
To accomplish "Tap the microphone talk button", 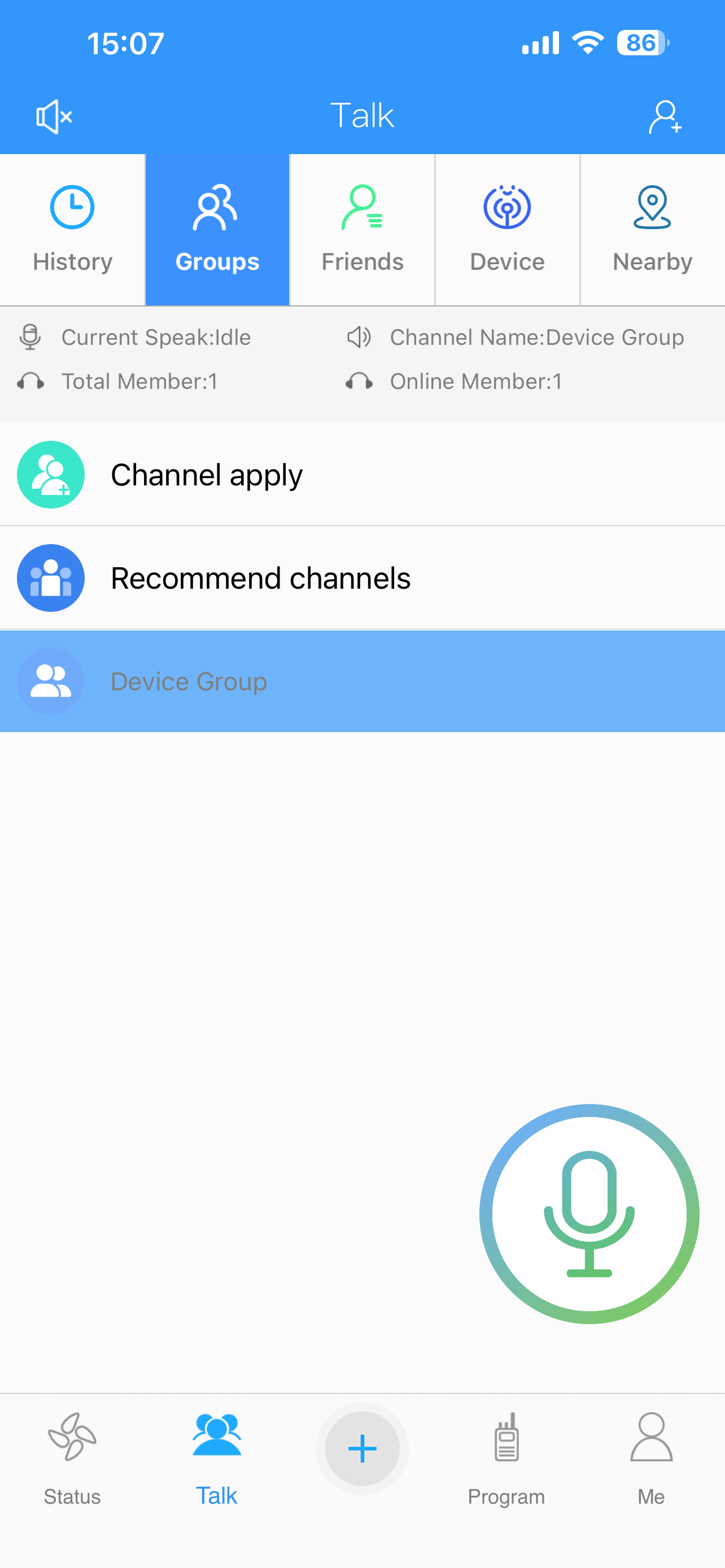I will coord(589,1213).
